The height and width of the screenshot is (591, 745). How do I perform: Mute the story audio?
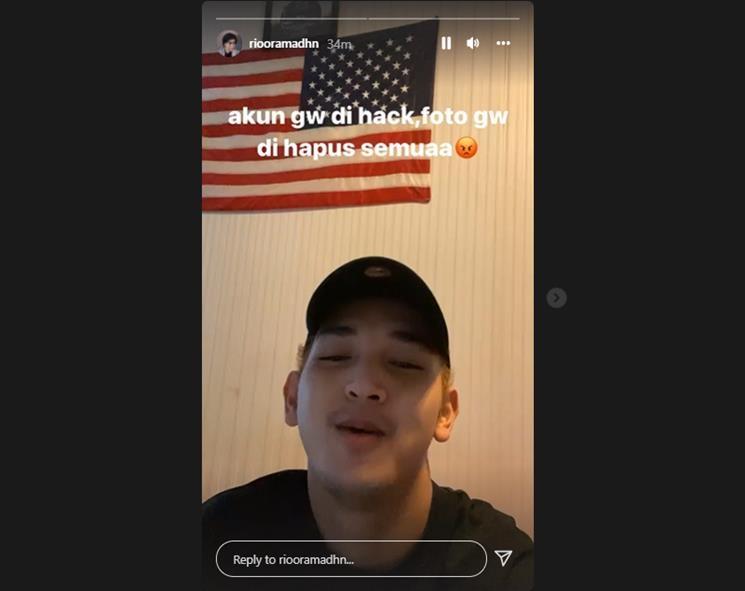473,43
